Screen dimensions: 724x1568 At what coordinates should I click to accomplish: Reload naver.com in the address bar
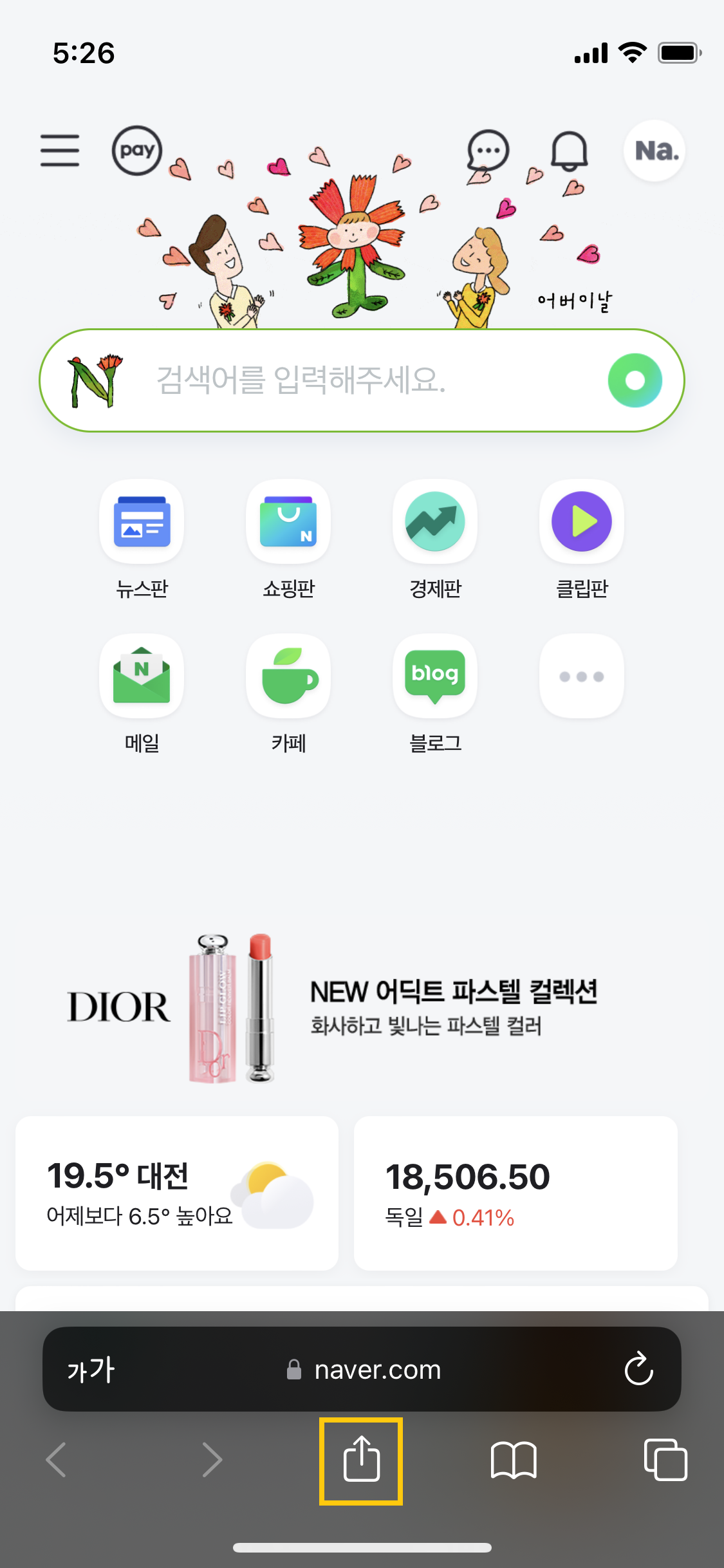(638, 1368)
